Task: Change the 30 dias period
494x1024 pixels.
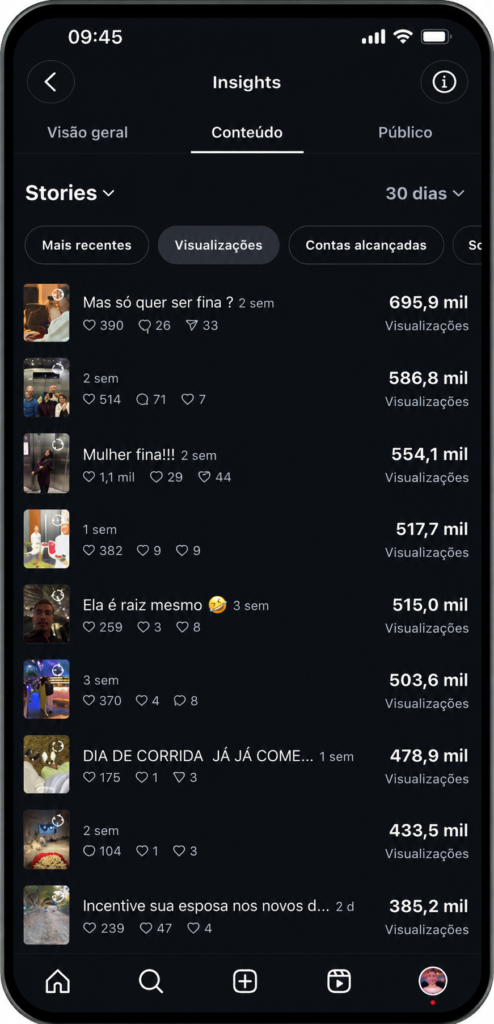Action: click(x=425, y=193)
